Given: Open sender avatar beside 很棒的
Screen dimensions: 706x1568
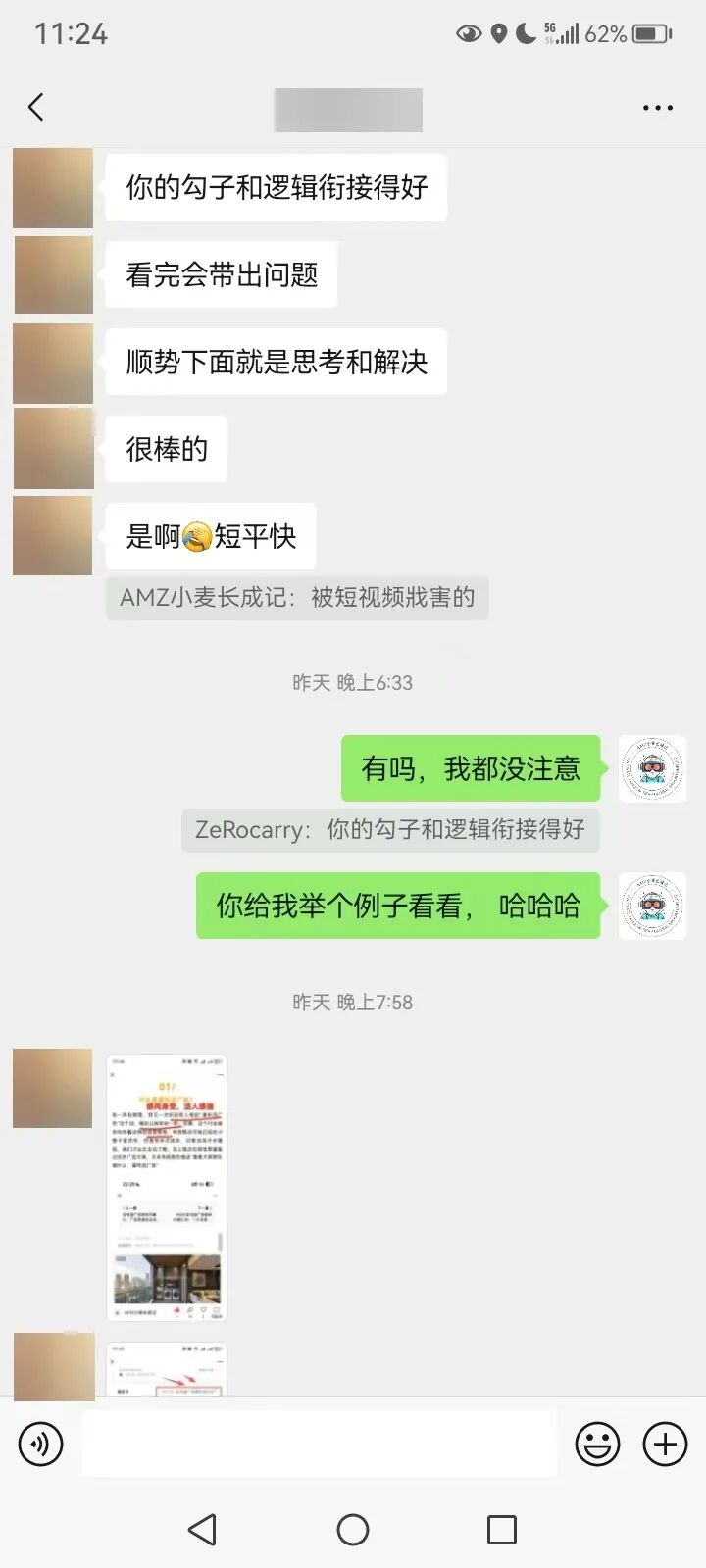Looking at the screenshot, I should pyautogui.click(x=53, y=448).
